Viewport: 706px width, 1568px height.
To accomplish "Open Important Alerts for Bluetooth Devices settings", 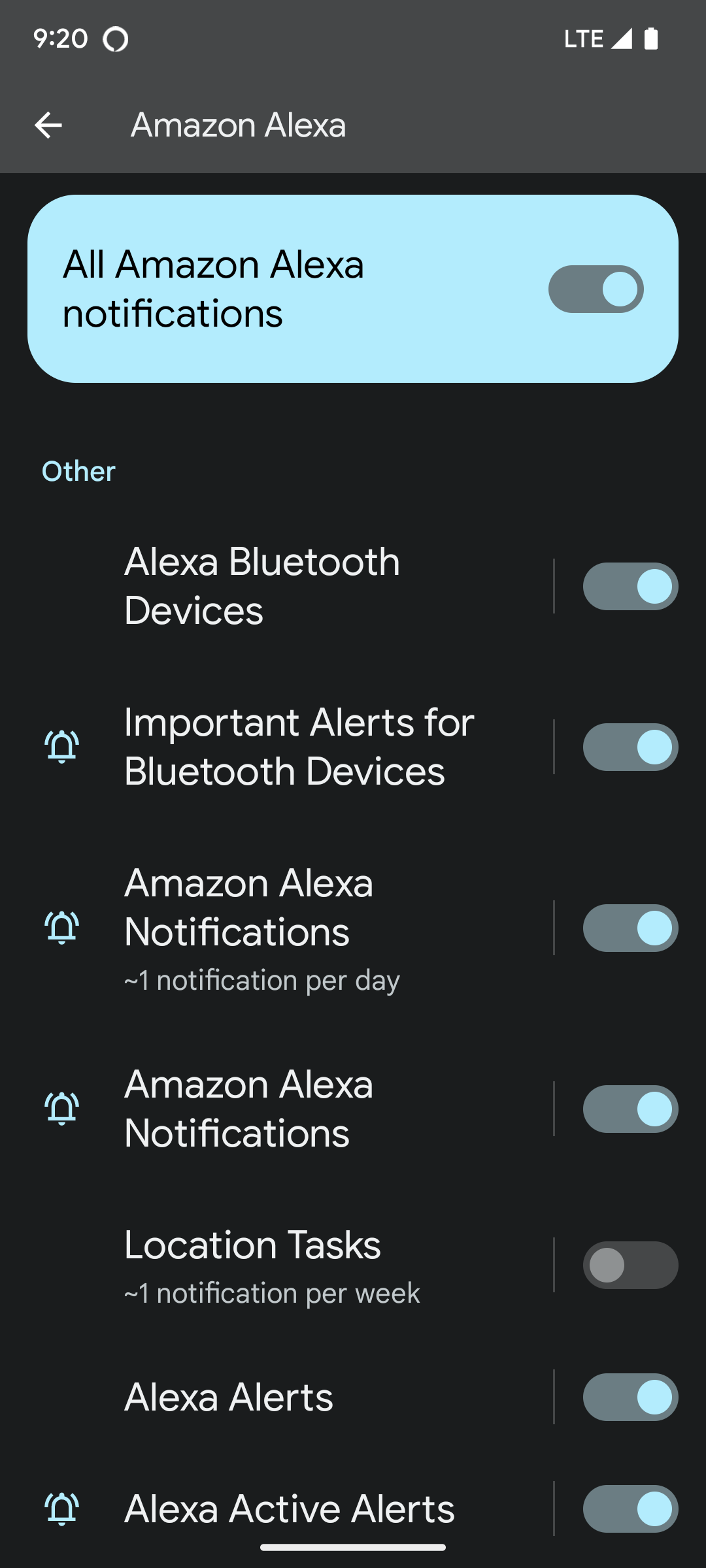I will pyautogui.click(x=294, y=747).
